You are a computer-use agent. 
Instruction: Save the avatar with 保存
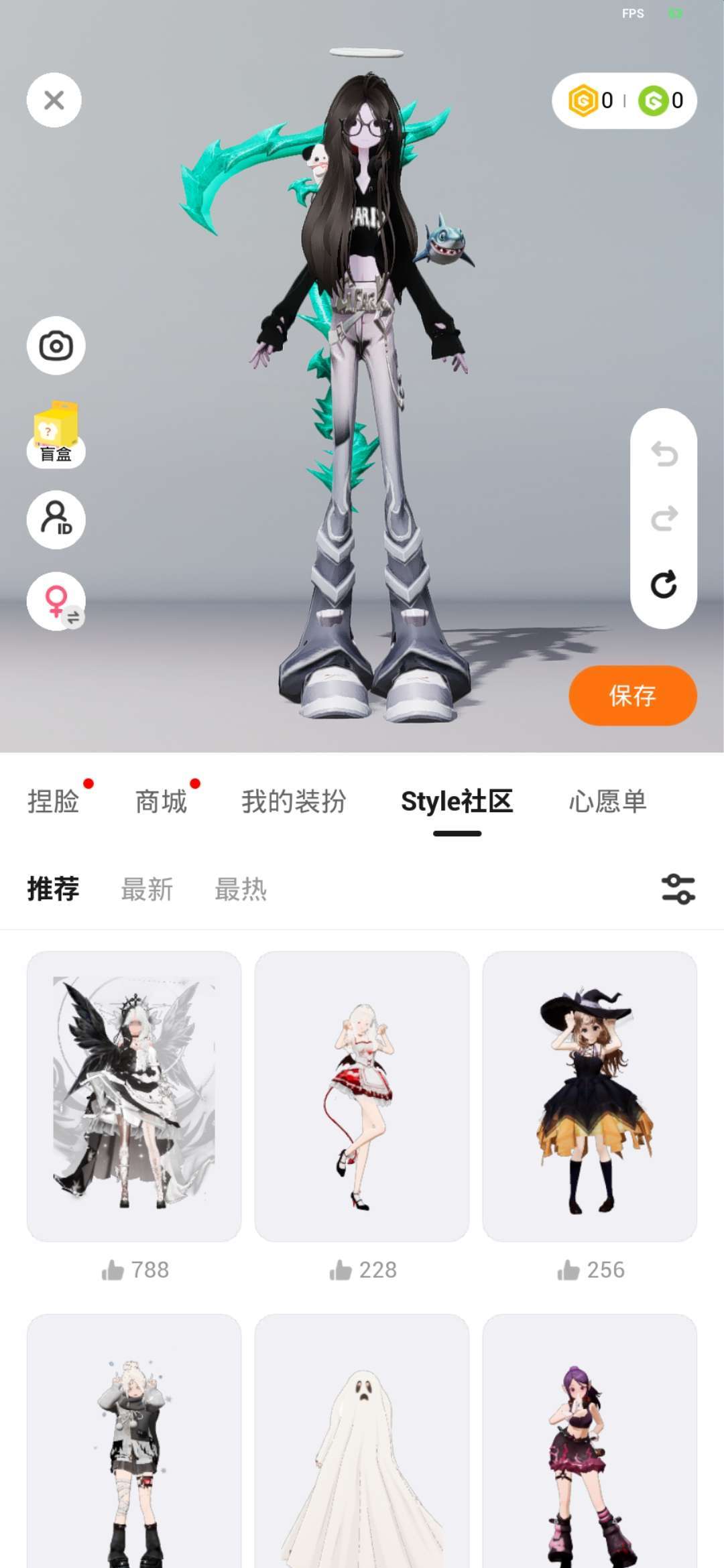pos(632,696)
